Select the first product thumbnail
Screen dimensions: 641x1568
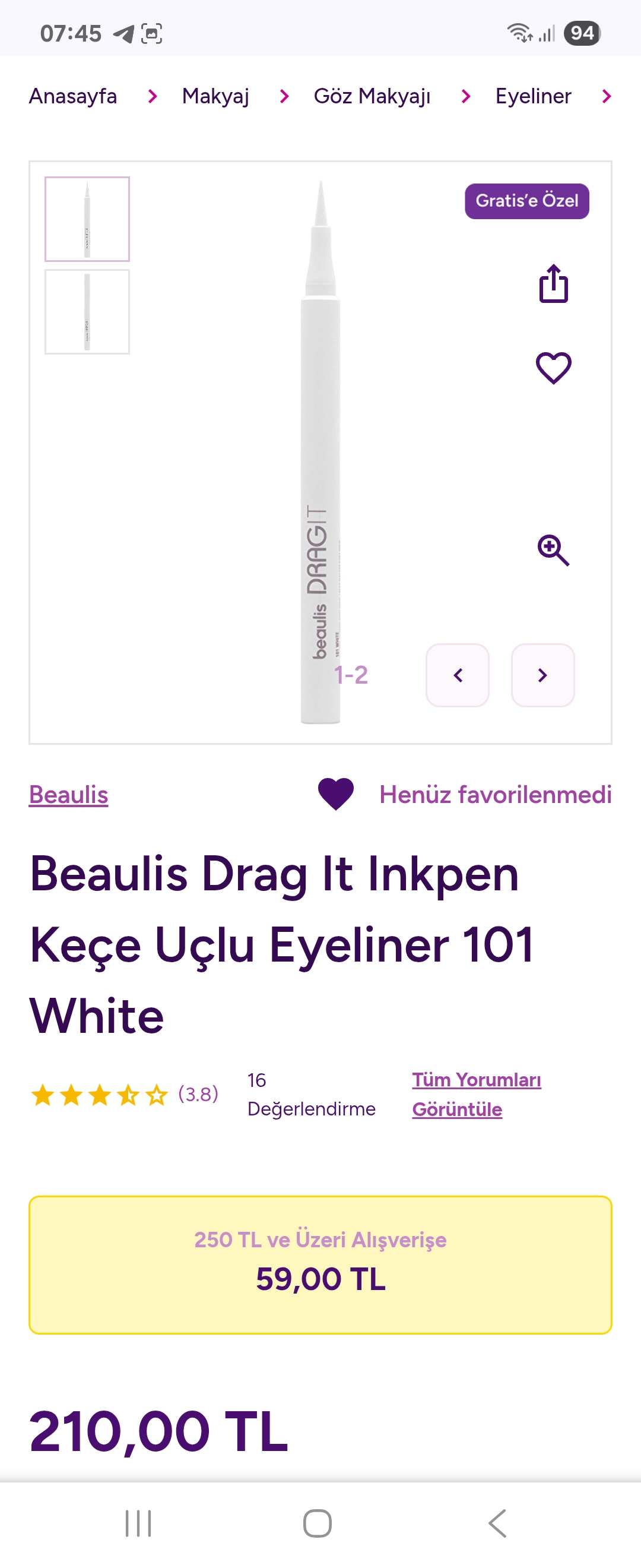tap(87, 219)
